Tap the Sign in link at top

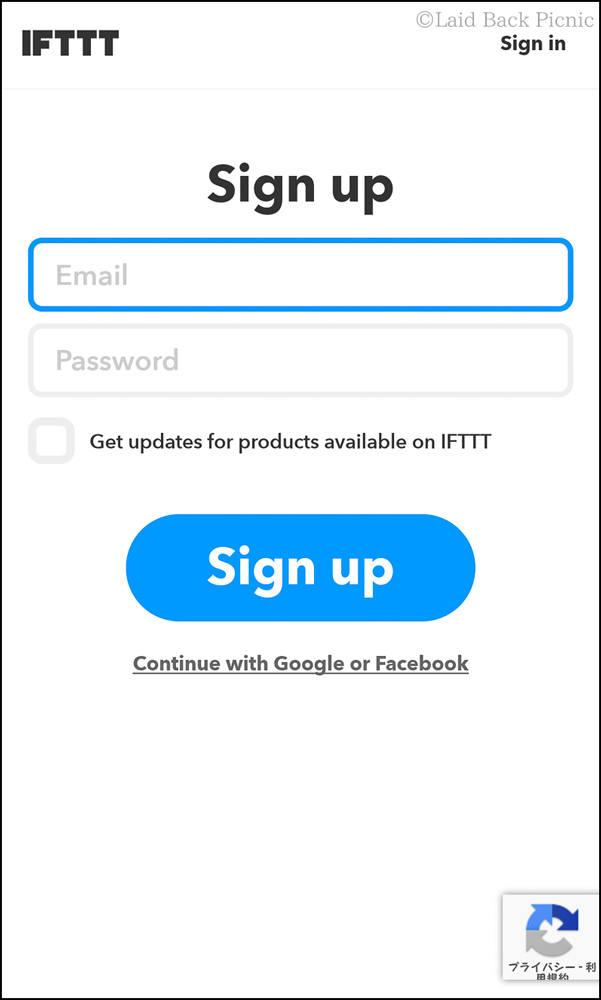pyautogui.click(x=532, y=43)
